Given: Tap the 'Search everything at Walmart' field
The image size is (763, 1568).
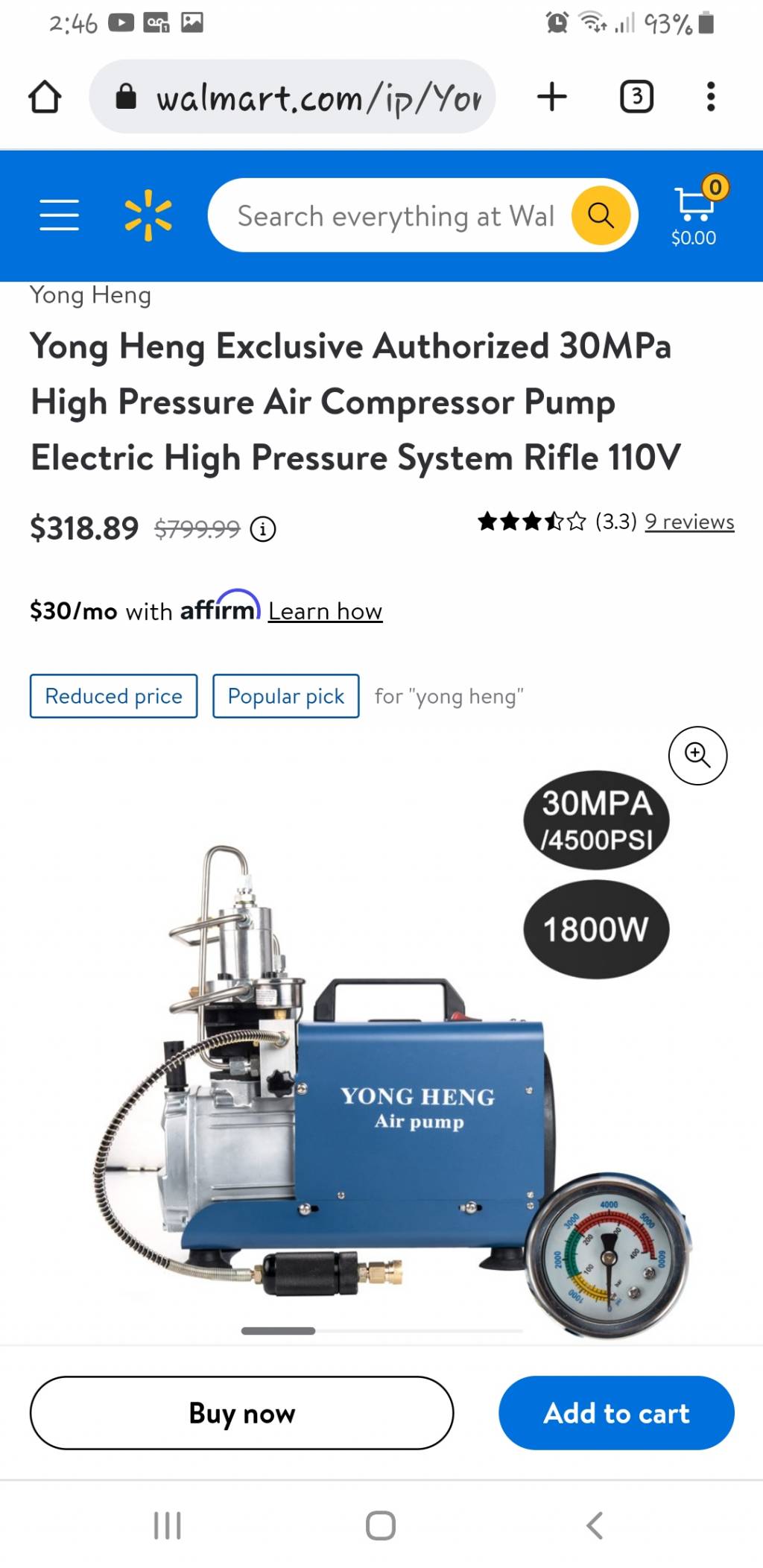Looking at the screenshot, I should click(395, 216).
